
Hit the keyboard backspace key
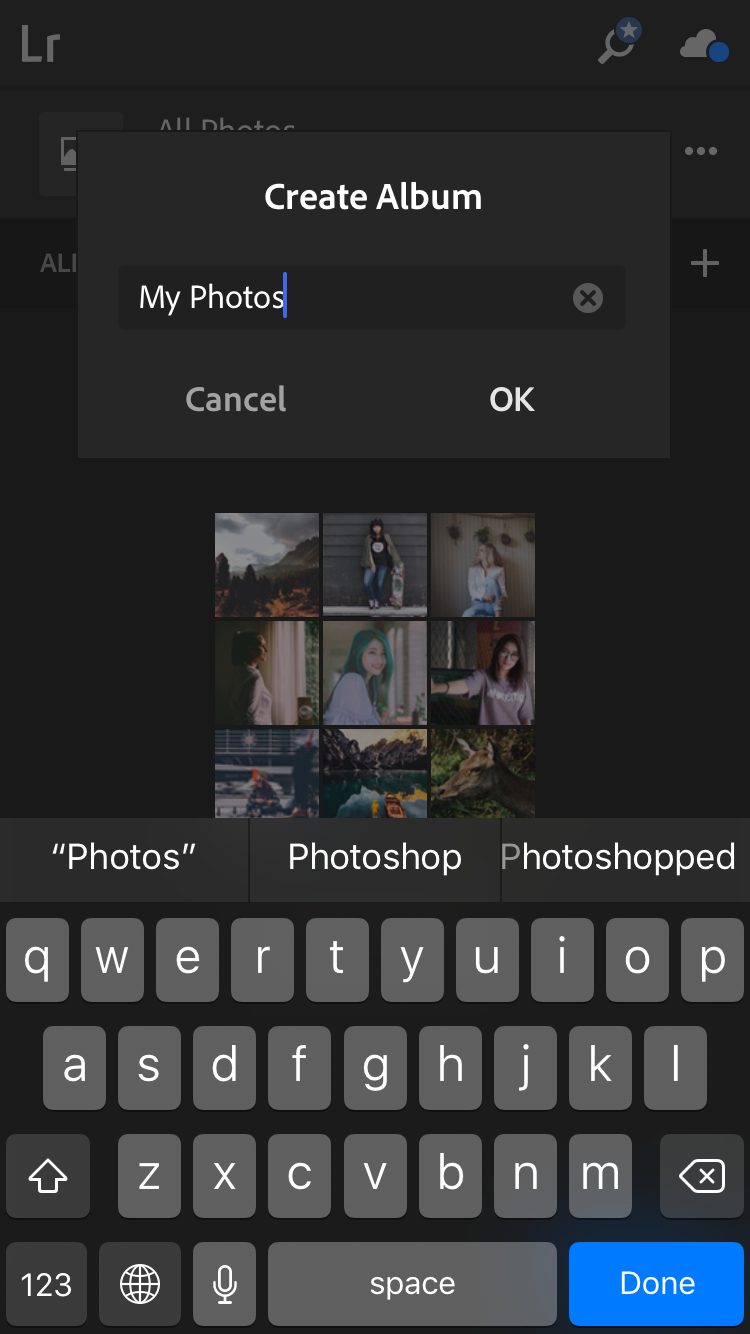click(x=702, y=1176)
